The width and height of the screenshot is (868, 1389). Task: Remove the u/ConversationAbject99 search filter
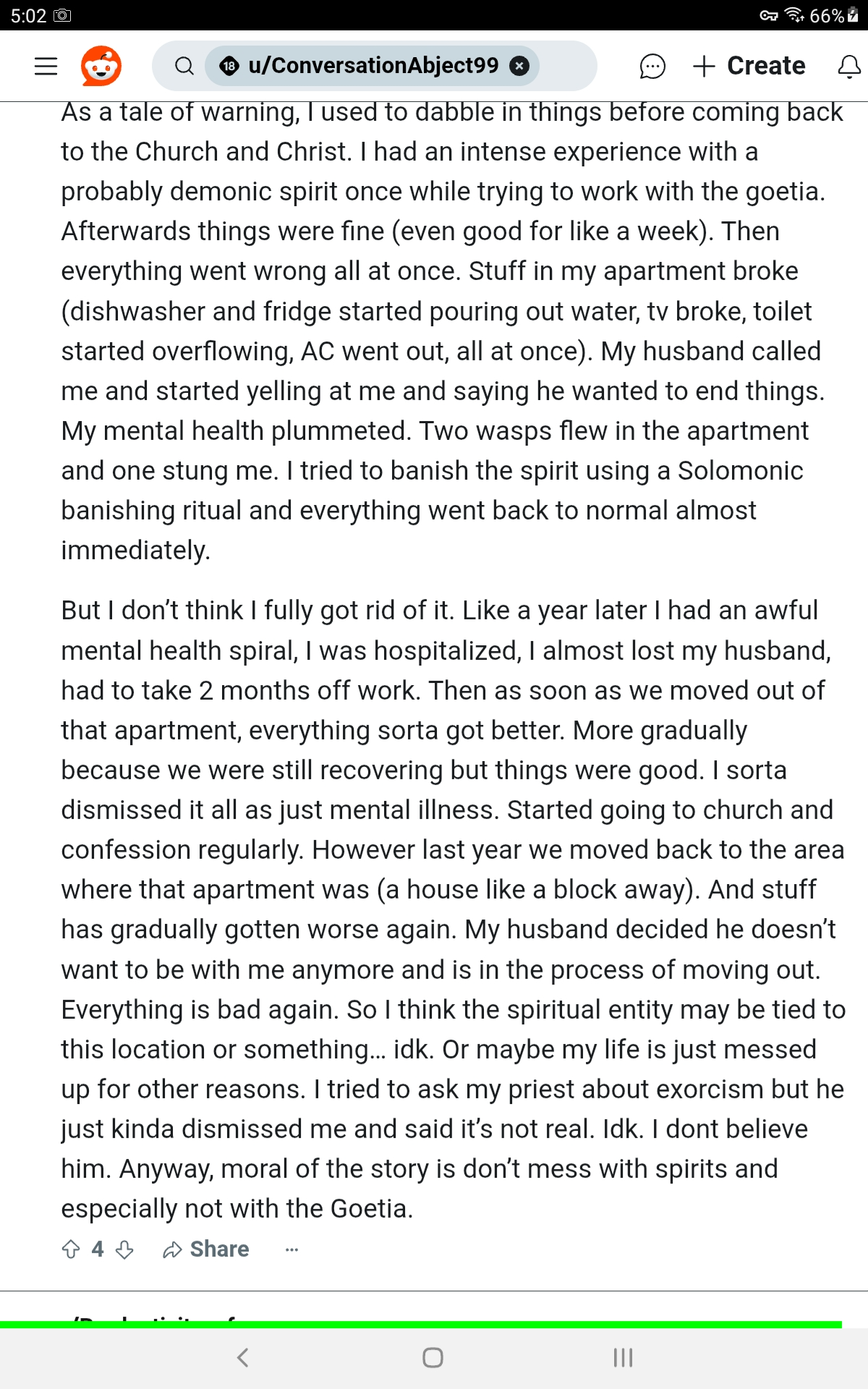pyautogui.click(x=519, y=66)
